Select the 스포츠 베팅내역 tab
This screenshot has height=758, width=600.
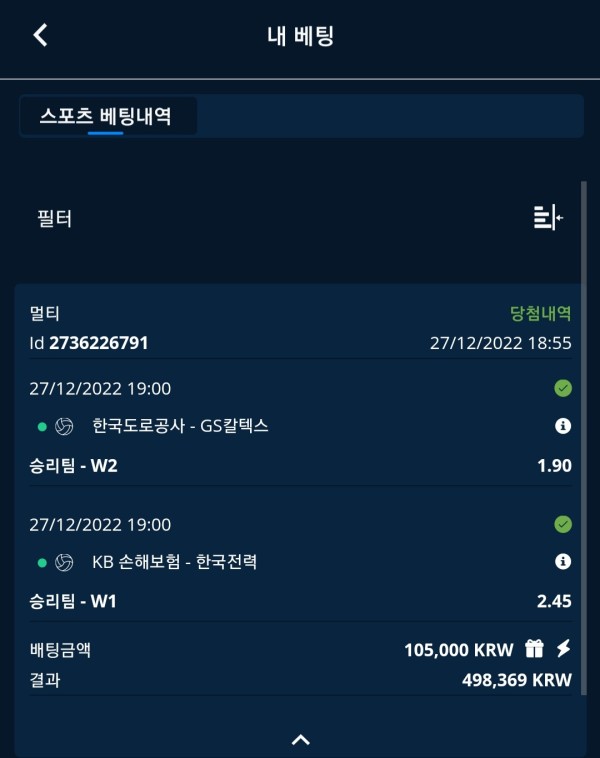[106, 116]
